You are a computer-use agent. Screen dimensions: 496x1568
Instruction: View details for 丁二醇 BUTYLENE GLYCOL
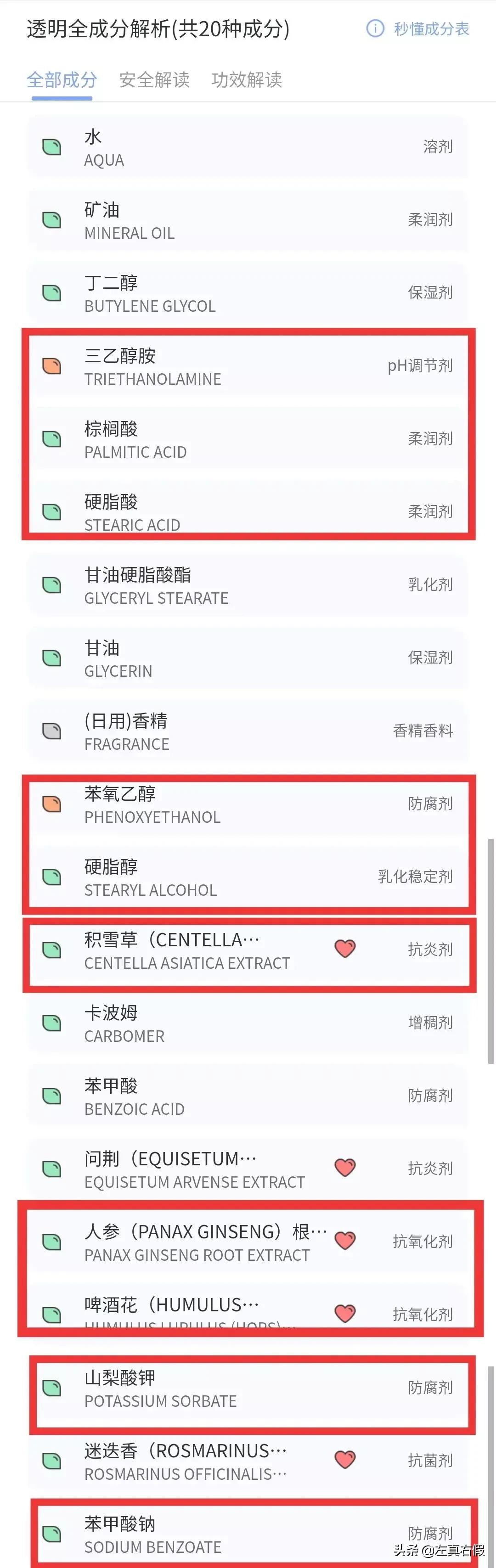point(248,293)
